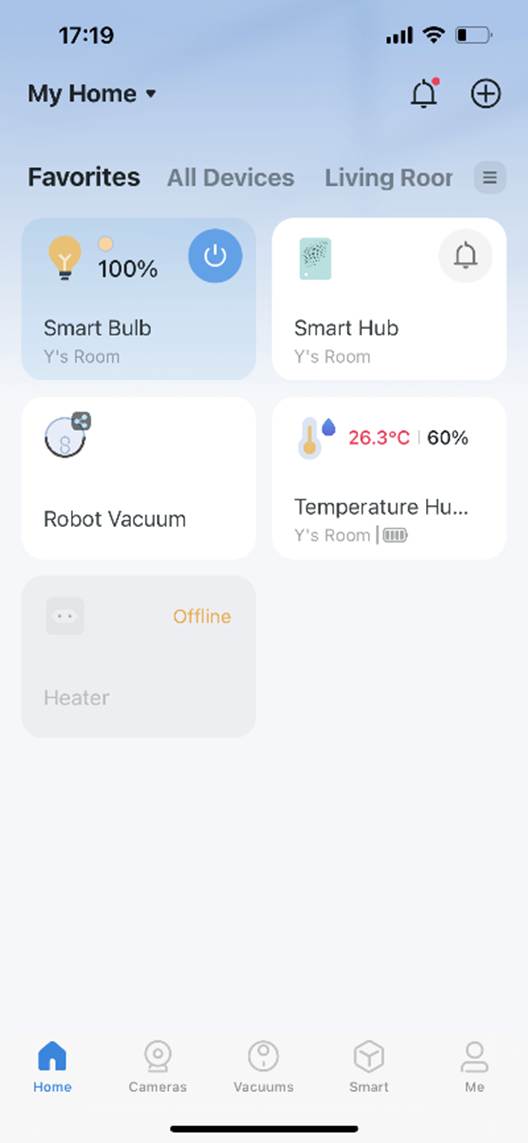The image size is (528, 1143).
Task: Open the Me profile tab
Action: pos(474,1066)
